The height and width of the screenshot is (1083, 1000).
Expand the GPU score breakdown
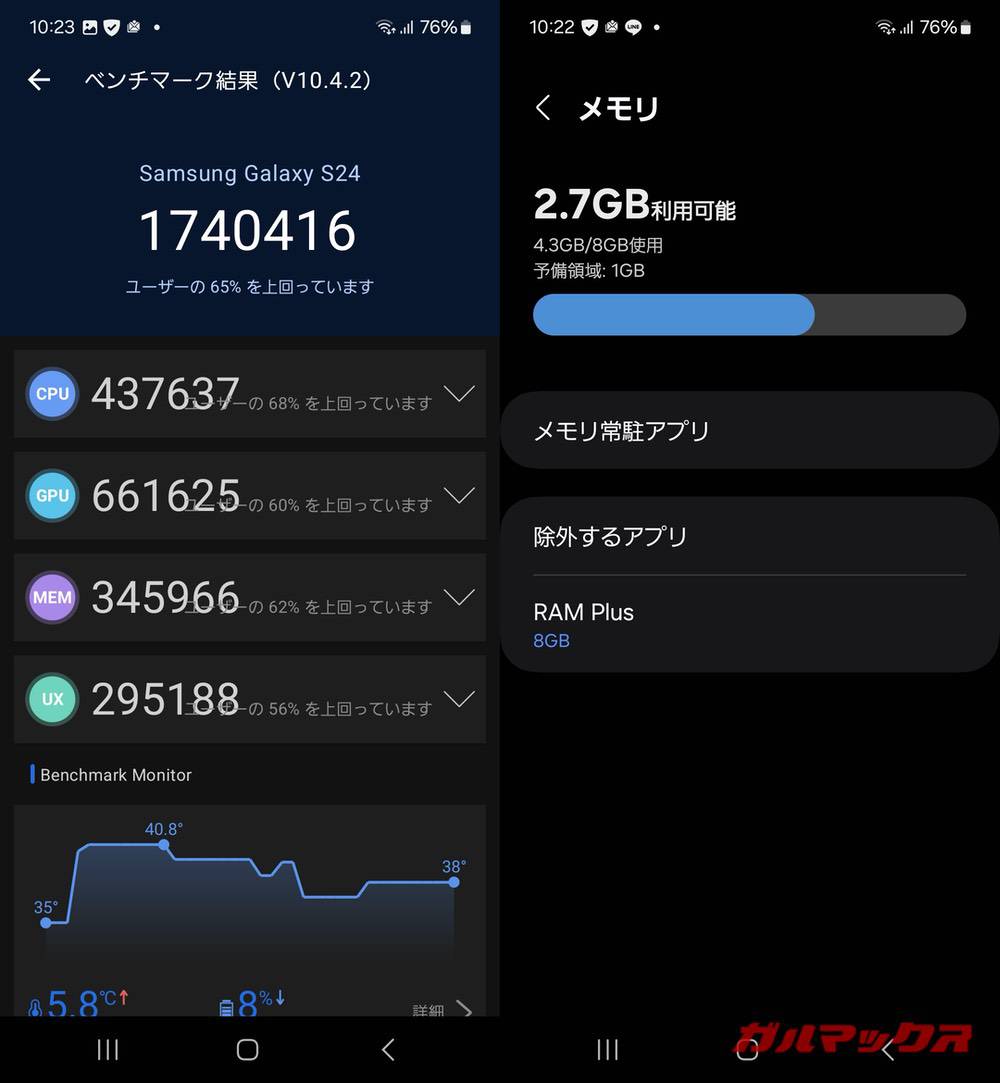pyautogui.click(x=459, y=495)
